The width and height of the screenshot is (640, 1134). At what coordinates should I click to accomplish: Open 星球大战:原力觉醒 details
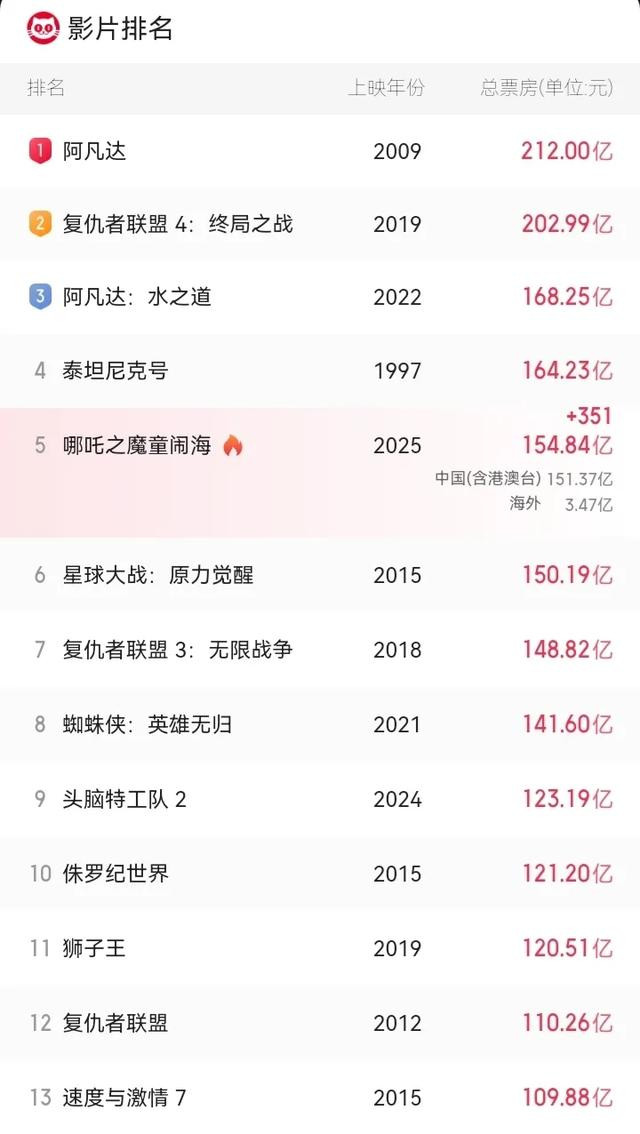pyautogui.click(x=320, y=575)
